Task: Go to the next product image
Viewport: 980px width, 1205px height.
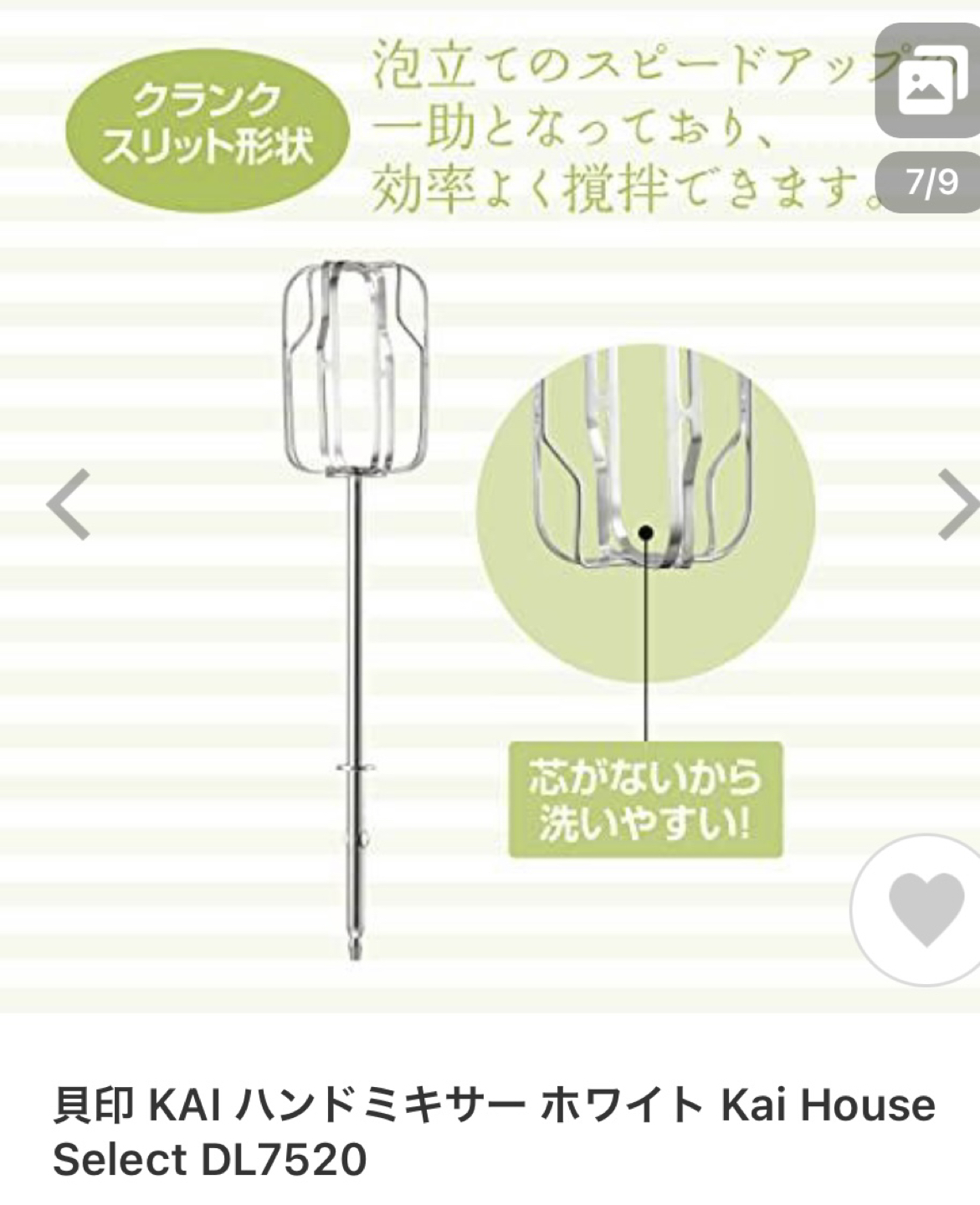Action: 957,505
